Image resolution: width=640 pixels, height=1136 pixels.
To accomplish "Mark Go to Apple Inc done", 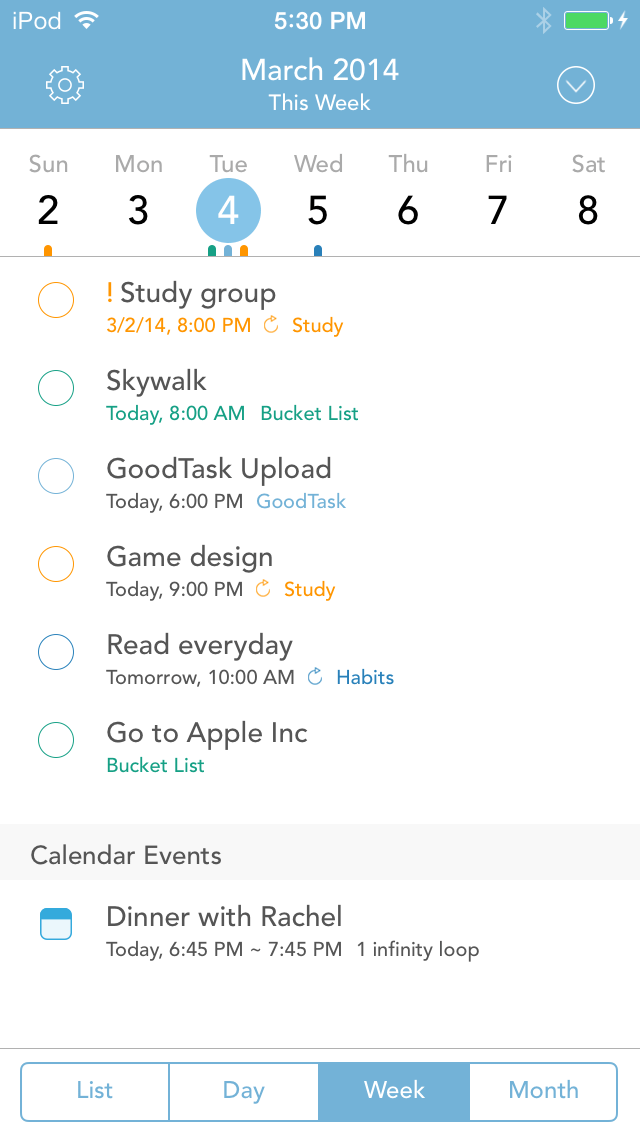I will [56, 740].
